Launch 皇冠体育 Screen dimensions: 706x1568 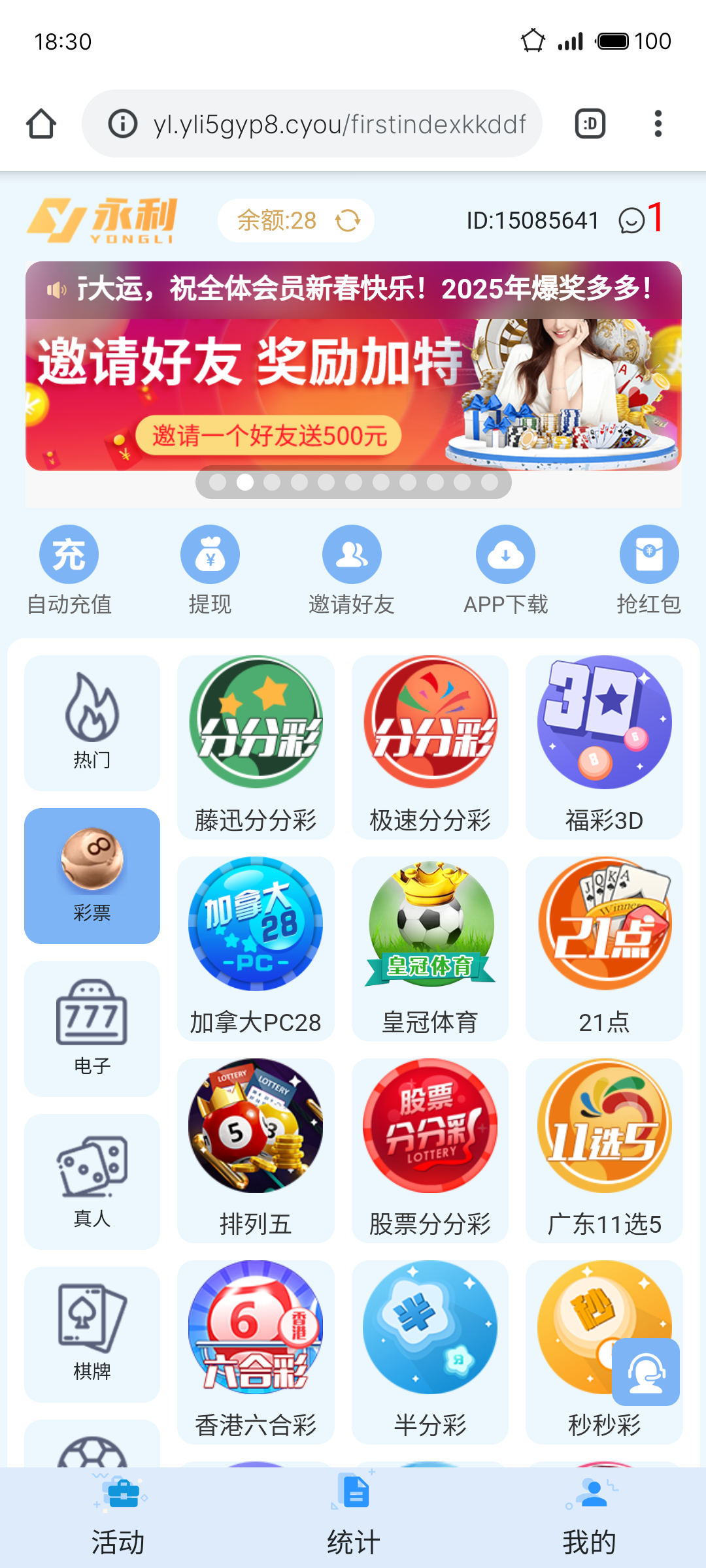[x=430, y=948]
